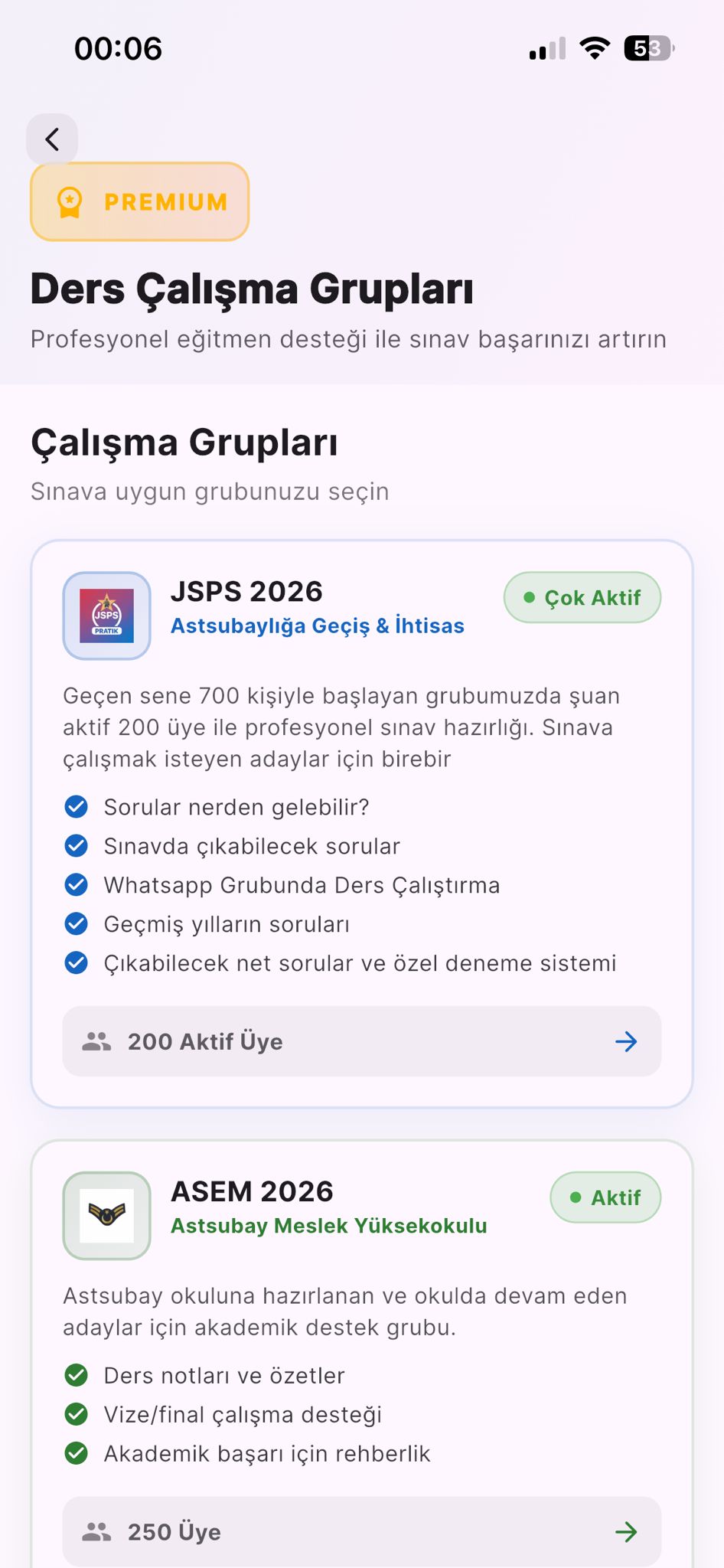Tap the ASEM group emblem icon
The width and height of the screenshot is (724, 1568).
click(x=106, y=1216)
